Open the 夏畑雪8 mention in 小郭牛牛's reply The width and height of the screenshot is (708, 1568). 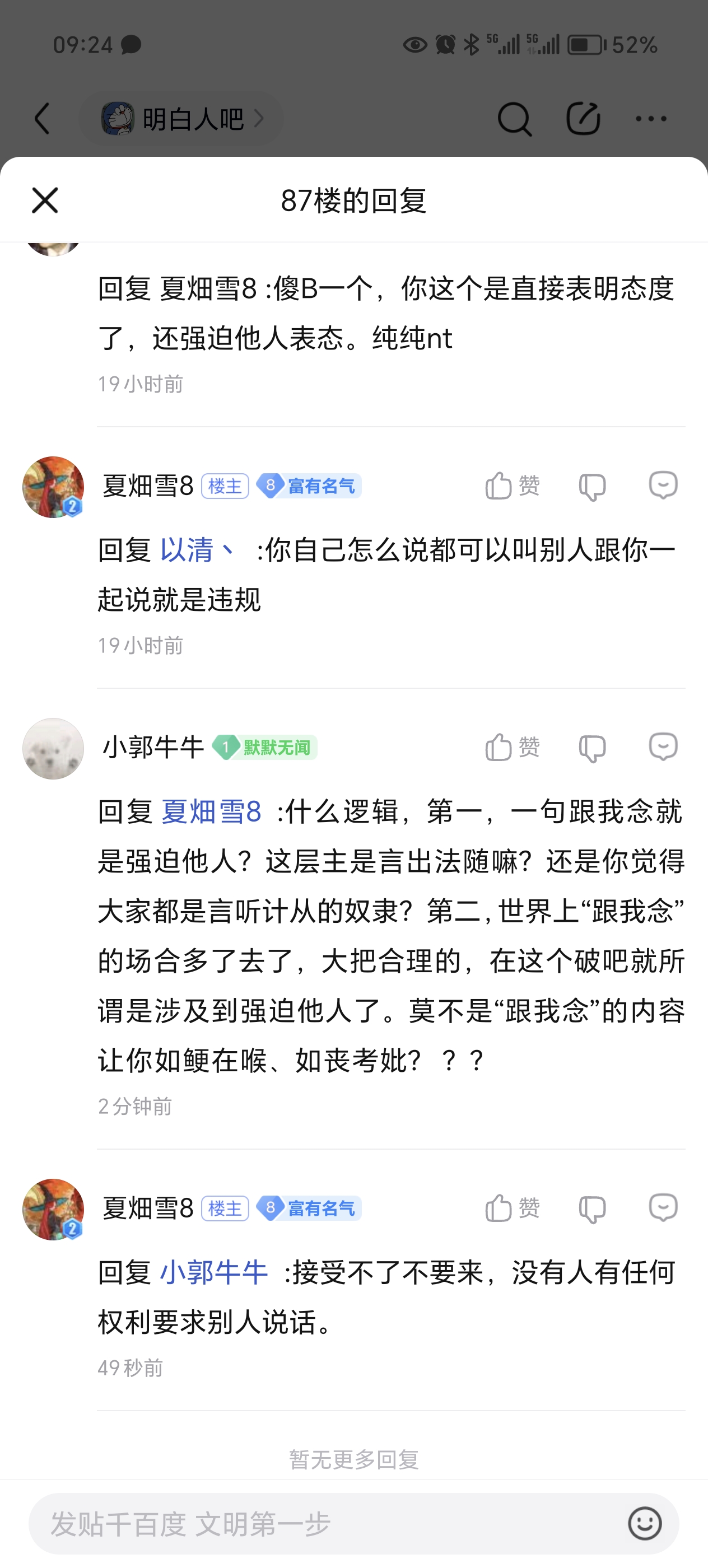click(211, 812)
